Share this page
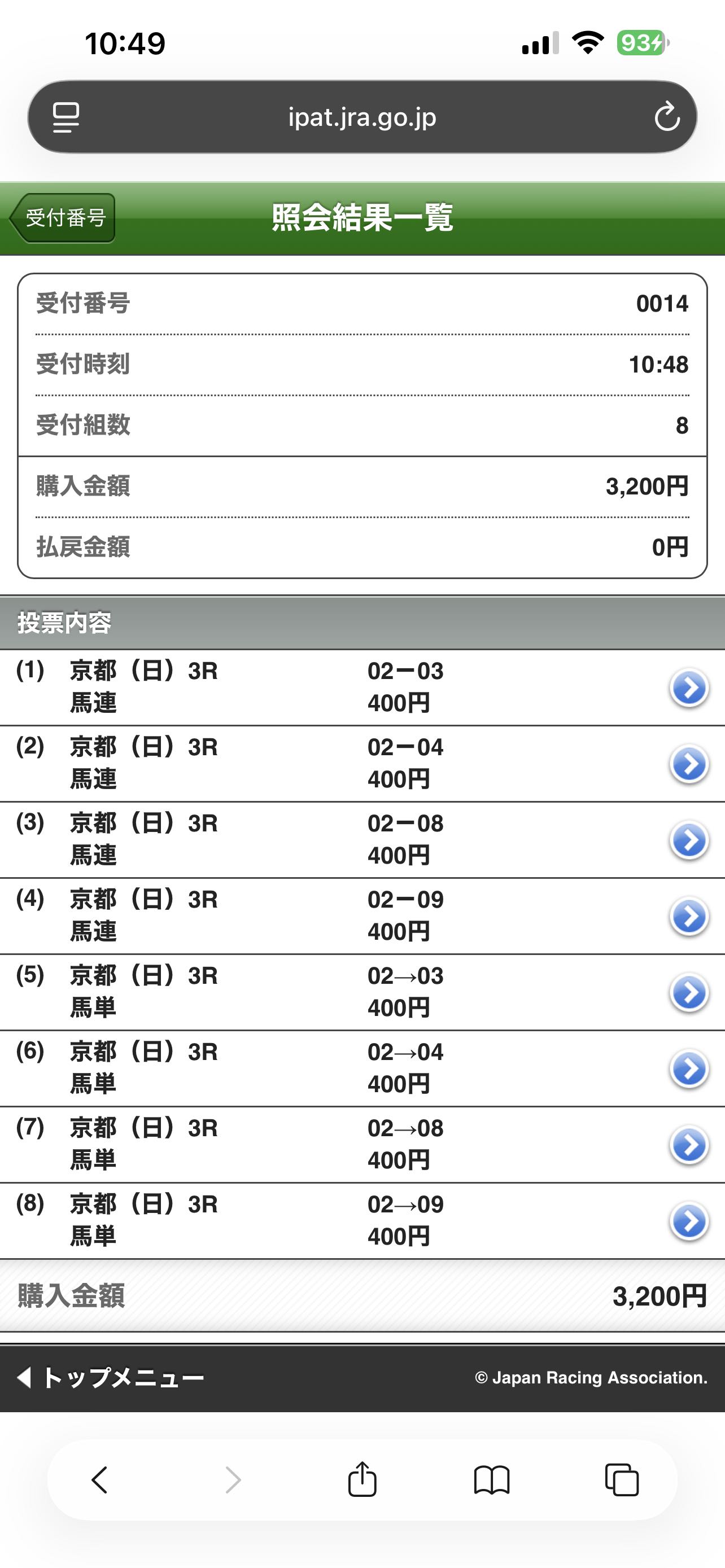725x1568 pixels. 362,1479
